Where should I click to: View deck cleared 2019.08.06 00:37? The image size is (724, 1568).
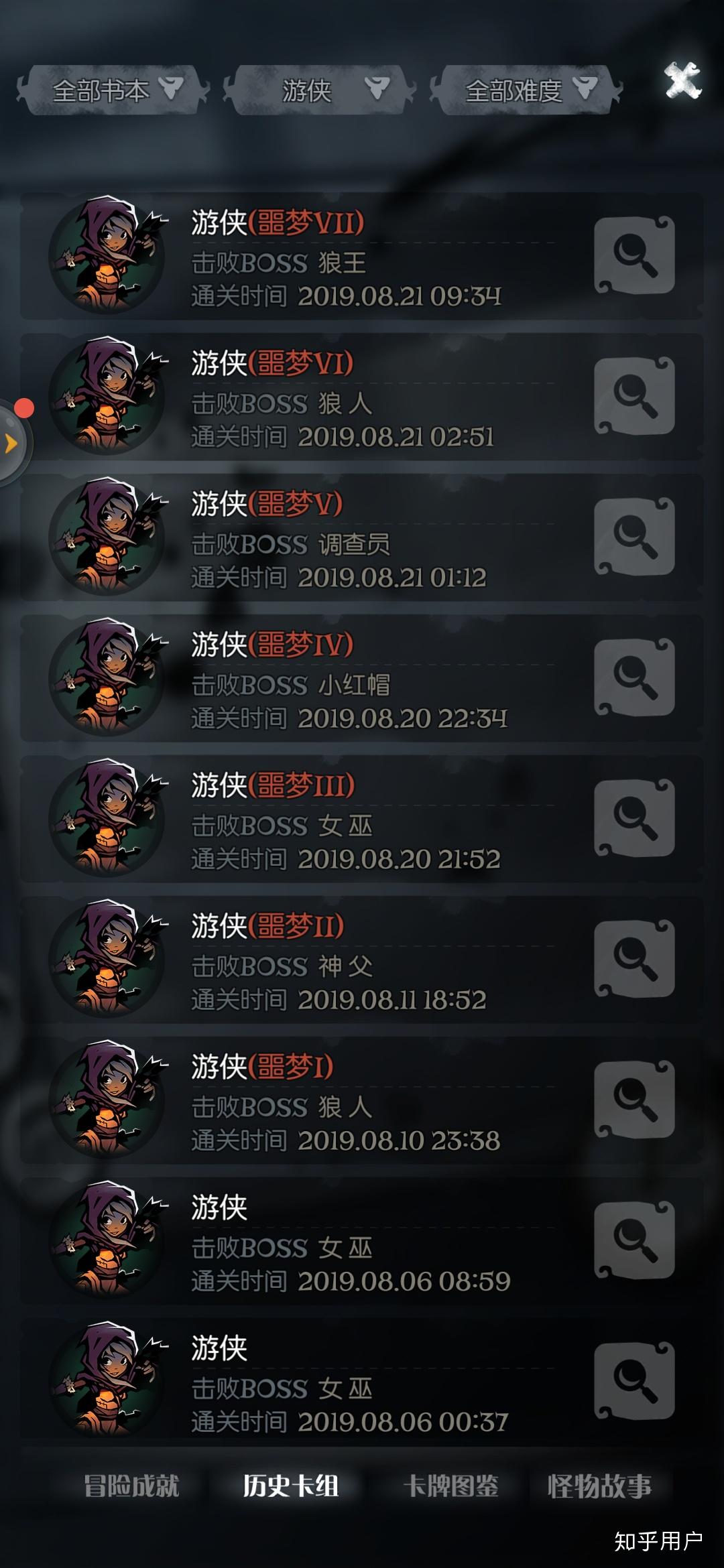634,1381
